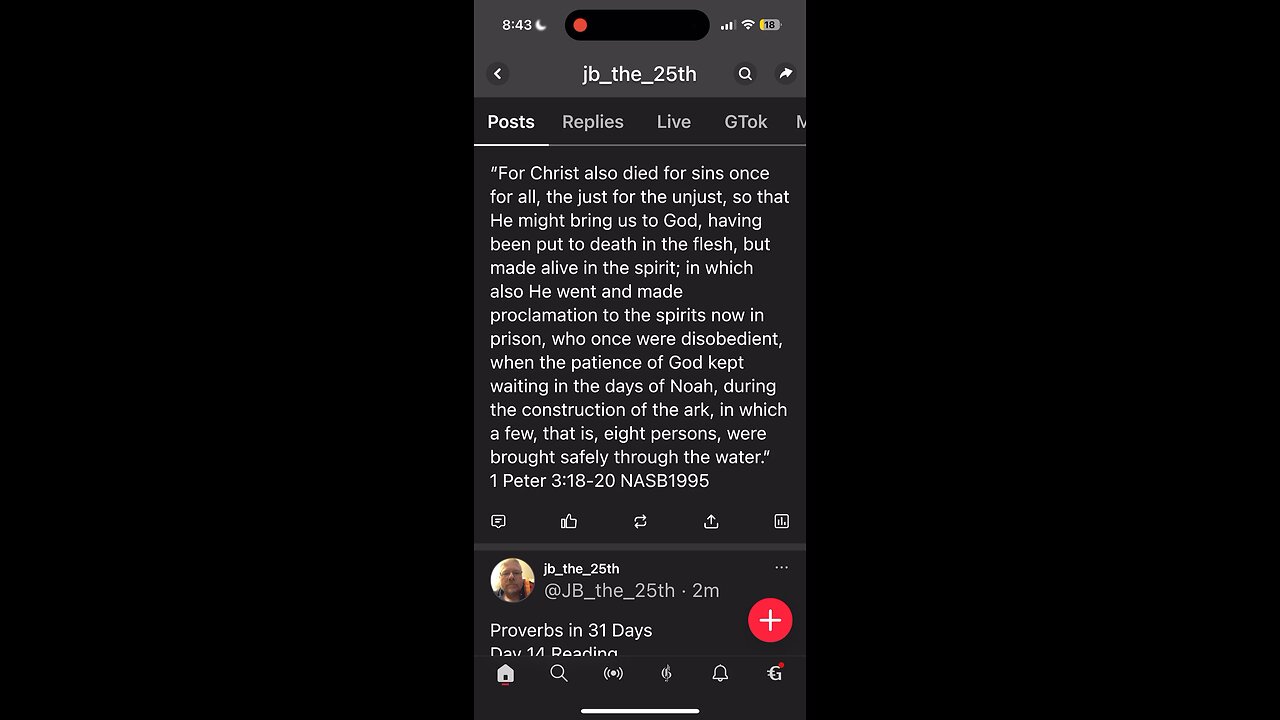The height and width of the screenshot is (720, 1280).
Task: Open search from the bottom bar
Action: [x=559, y=673]
